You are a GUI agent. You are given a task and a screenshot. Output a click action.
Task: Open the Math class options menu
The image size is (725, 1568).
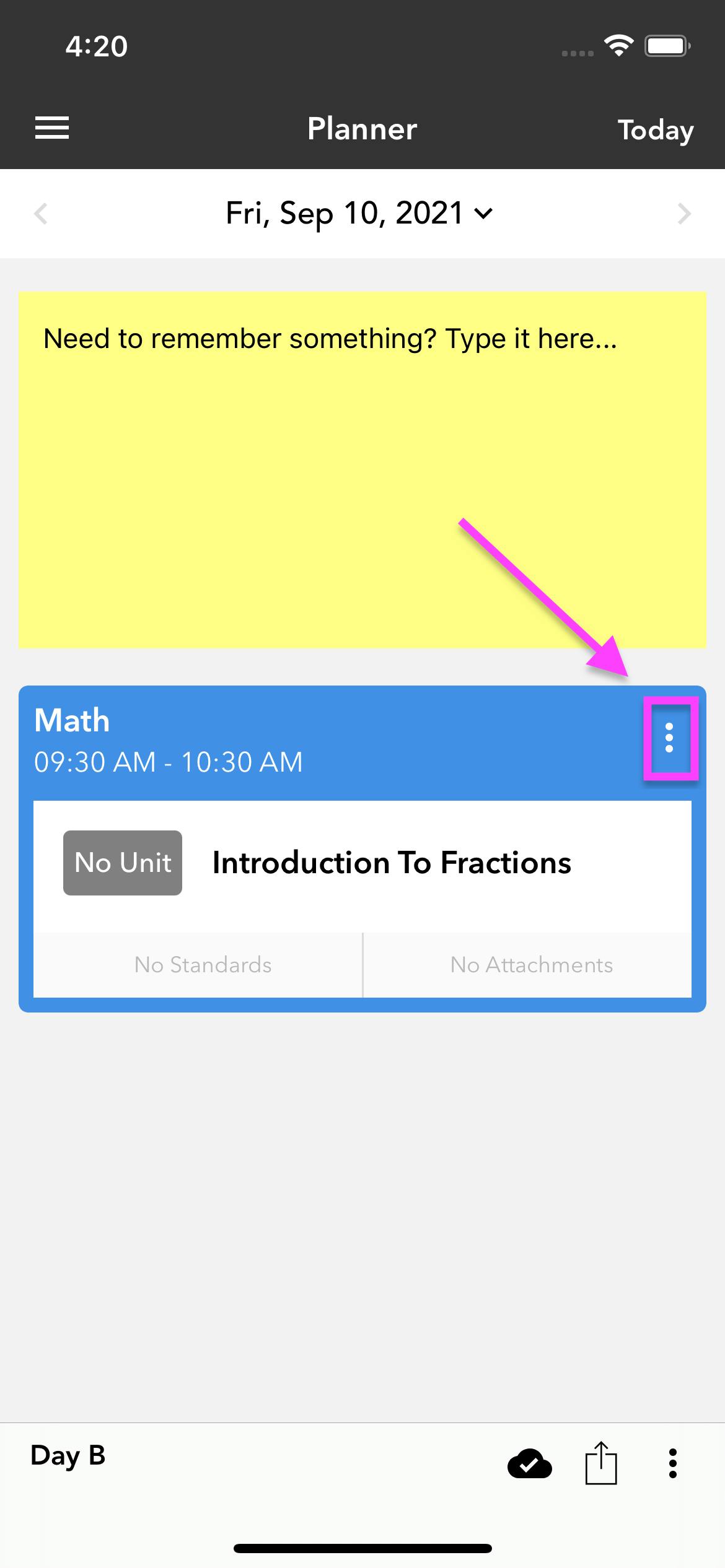point(669,738)
